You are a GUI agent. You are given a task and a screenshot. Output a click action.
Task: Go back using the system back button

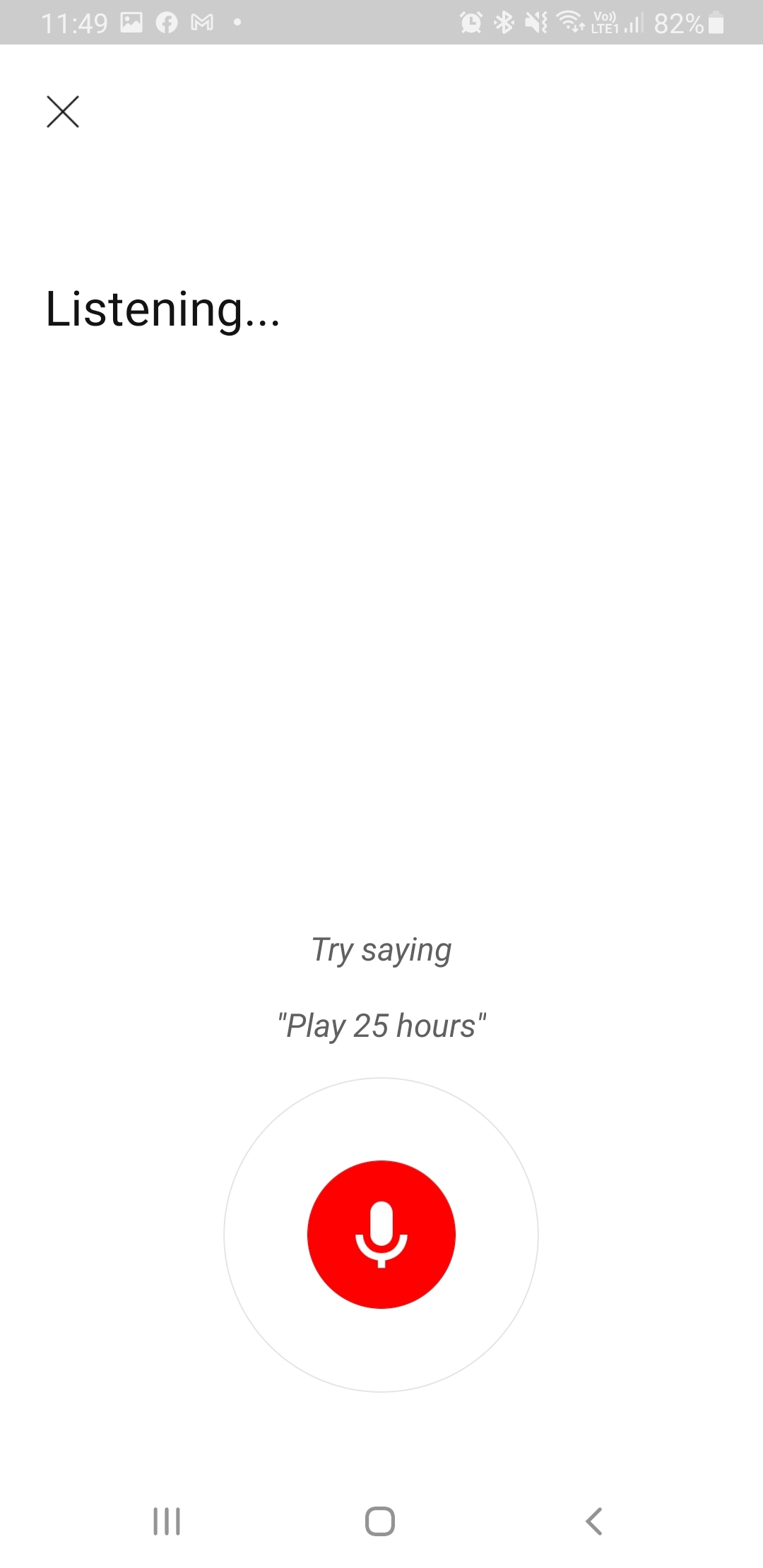tap(594, 1521)
